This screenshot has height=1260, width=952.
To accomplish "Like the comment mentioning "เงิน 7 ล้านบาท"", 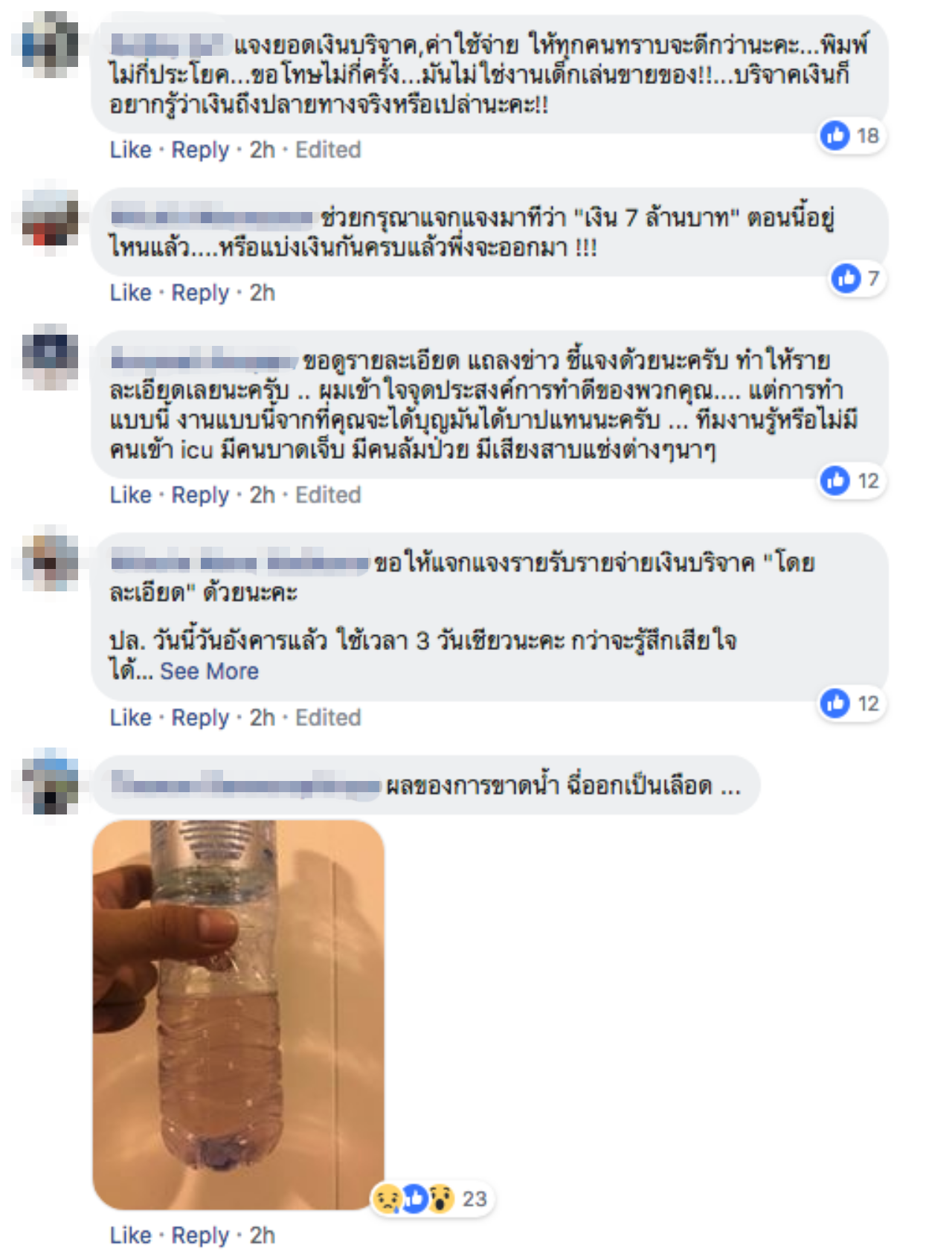I will (x=130, y=293).
